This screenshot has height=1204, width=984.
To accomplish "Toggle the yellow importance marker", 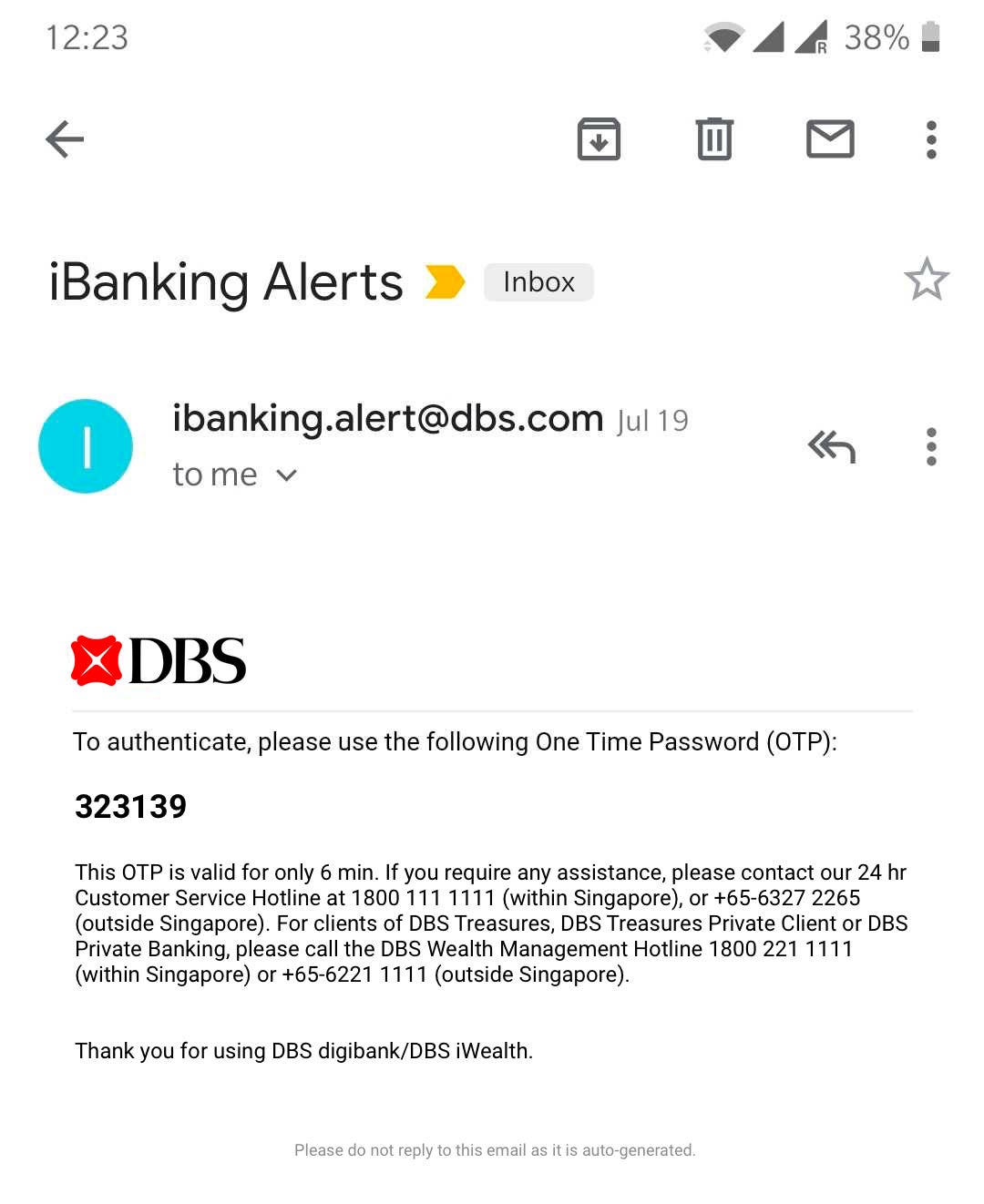I will pyautogui.click(x=445, y=282).
